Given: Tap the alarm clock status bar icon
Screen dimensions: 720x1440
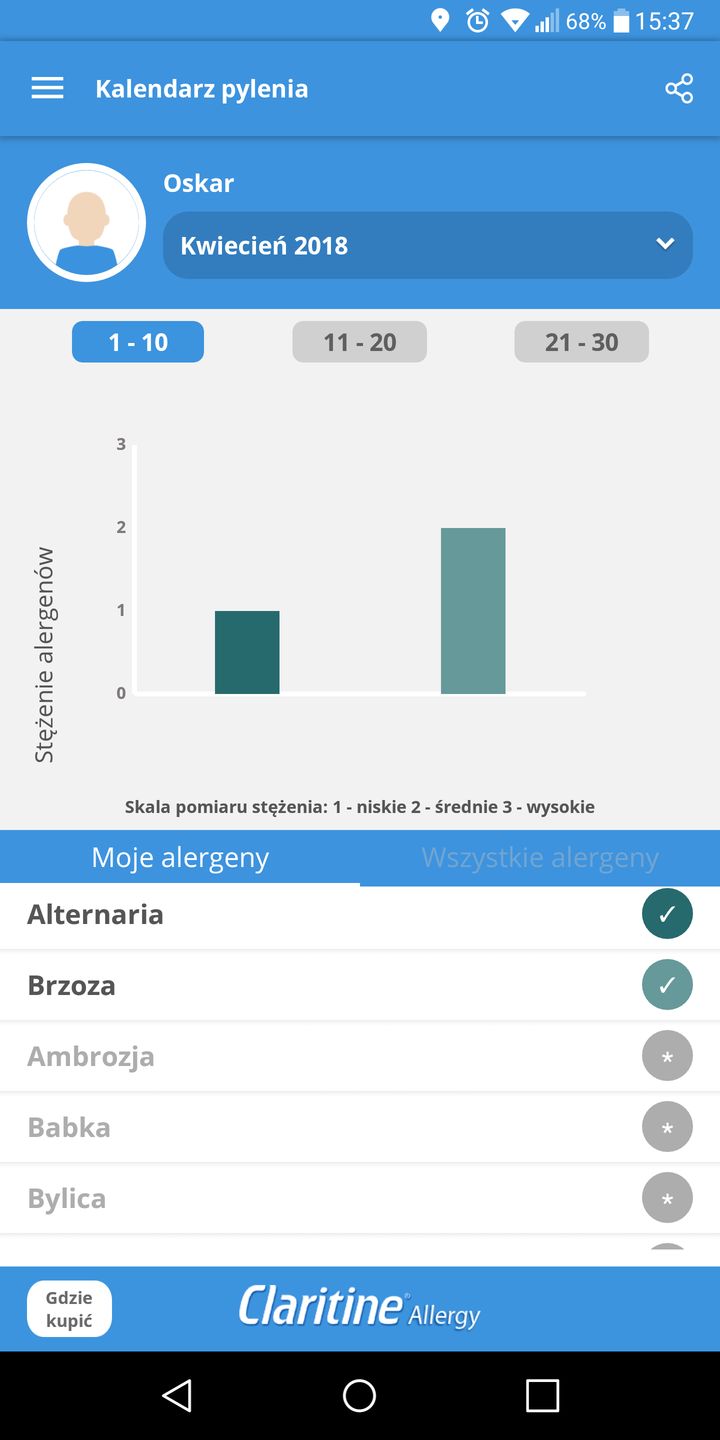Looking at the screenshot, I should (476, 19).
